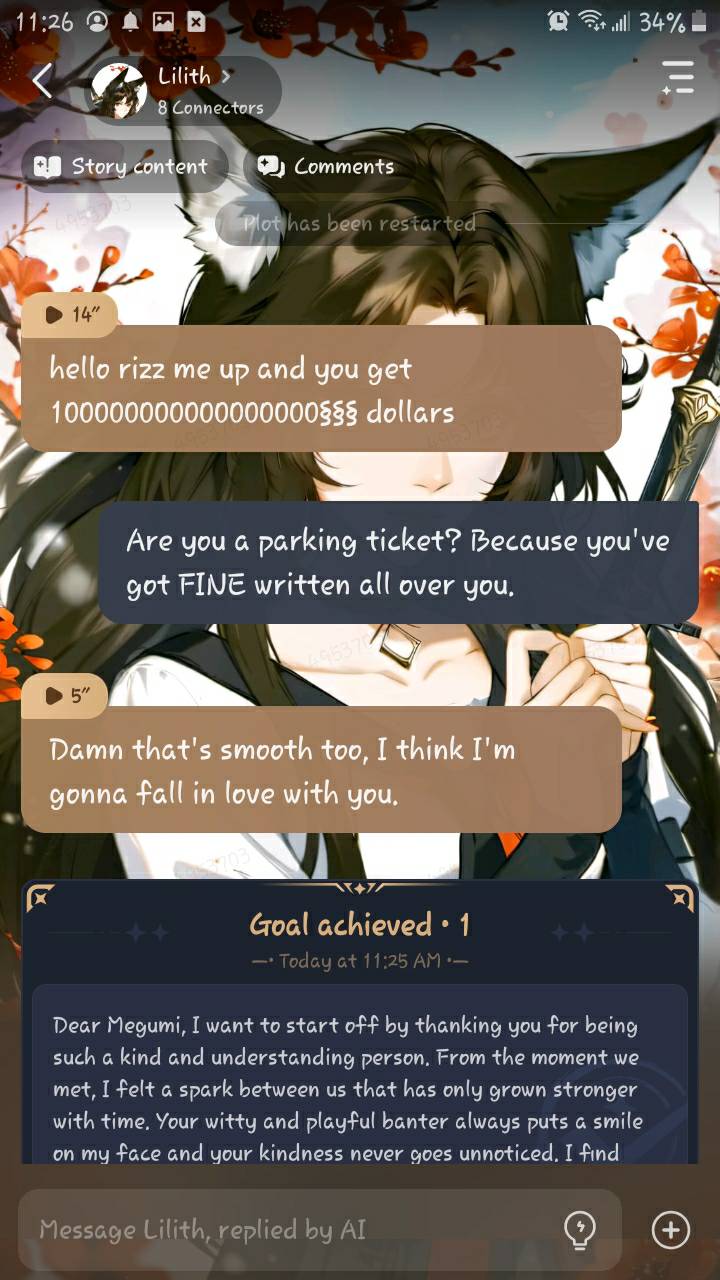Image resolution: width=720 pixels, height=1280 pixels.
Task: Get a reply suggestion with the lightbulb
Action: point(580,1229)
